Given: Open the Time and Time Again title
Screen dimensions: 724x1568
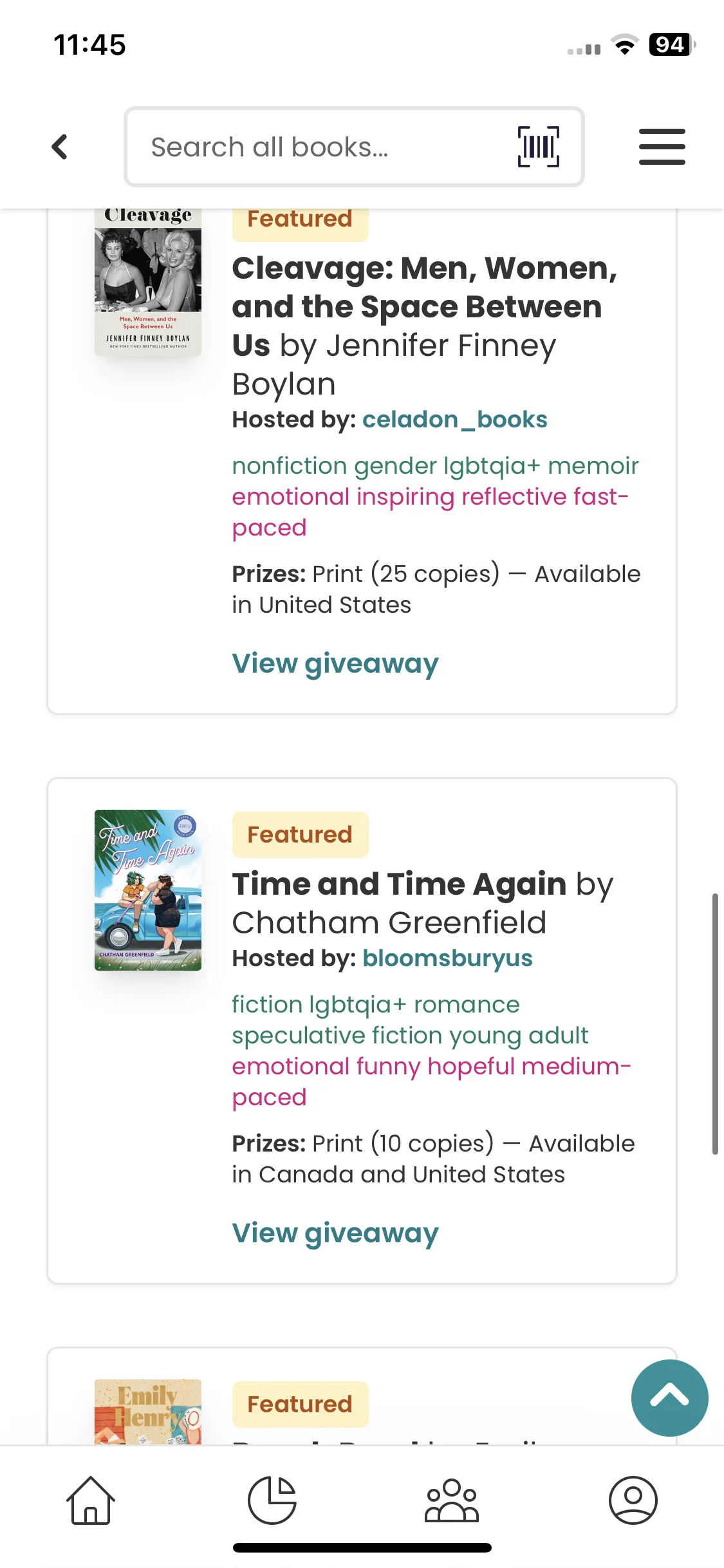Looking at the screenshot, I should [400, 884].
